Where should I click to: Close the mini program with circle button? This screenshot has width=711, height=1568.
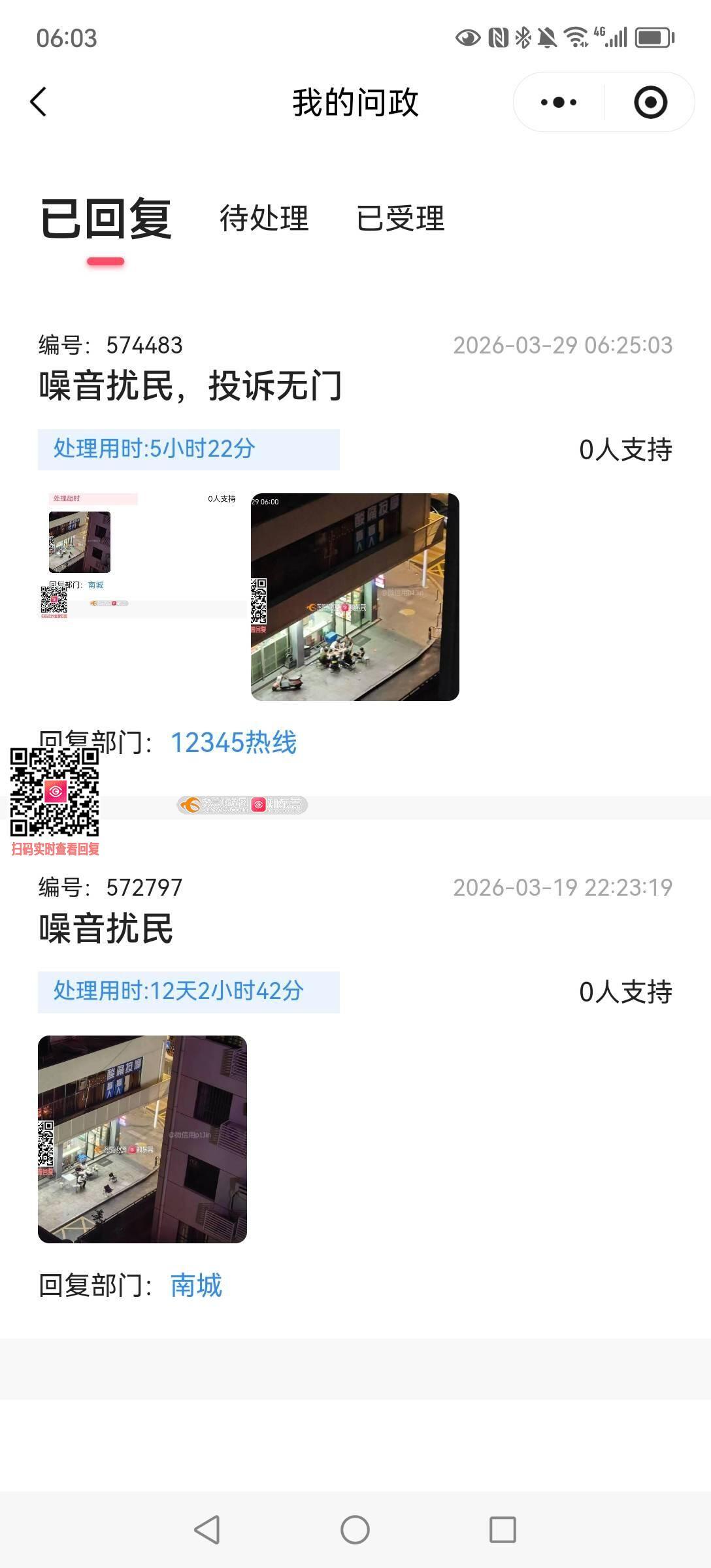point(650,103)
